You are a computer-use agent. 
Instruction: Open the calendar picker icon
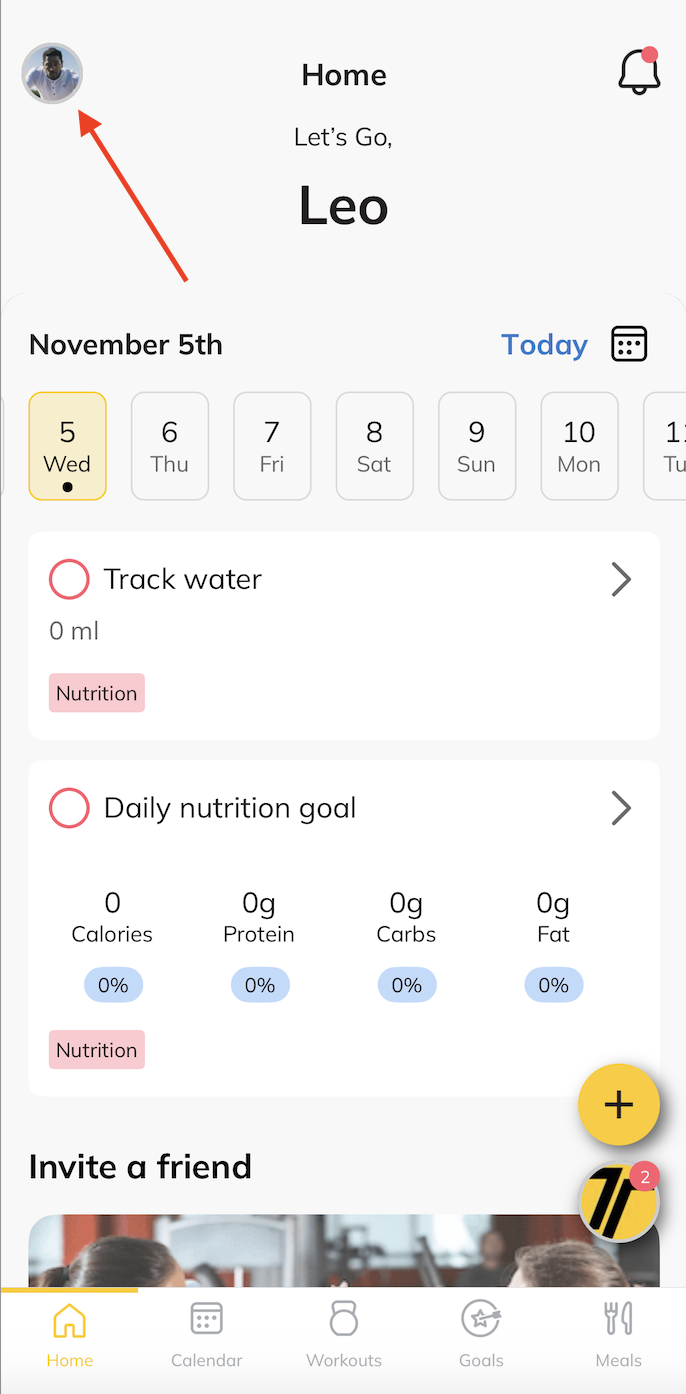629,344
